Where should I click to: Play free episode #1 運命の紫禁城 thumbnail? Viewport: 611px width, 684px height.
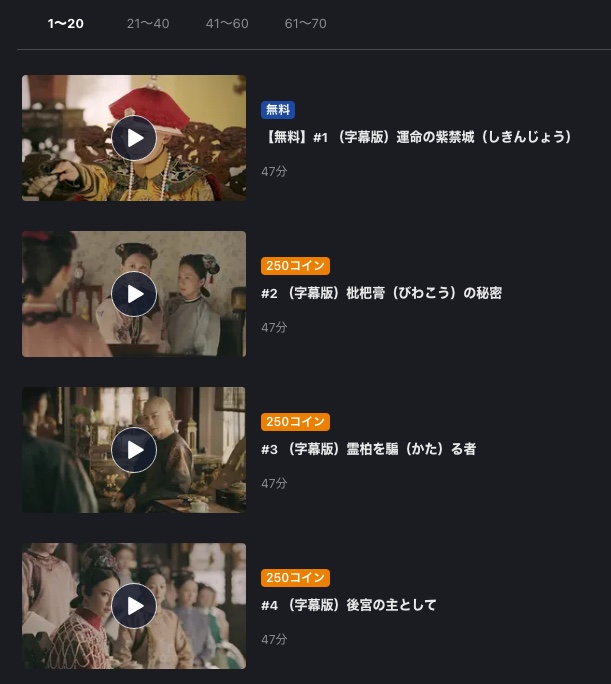click(134, 138)
